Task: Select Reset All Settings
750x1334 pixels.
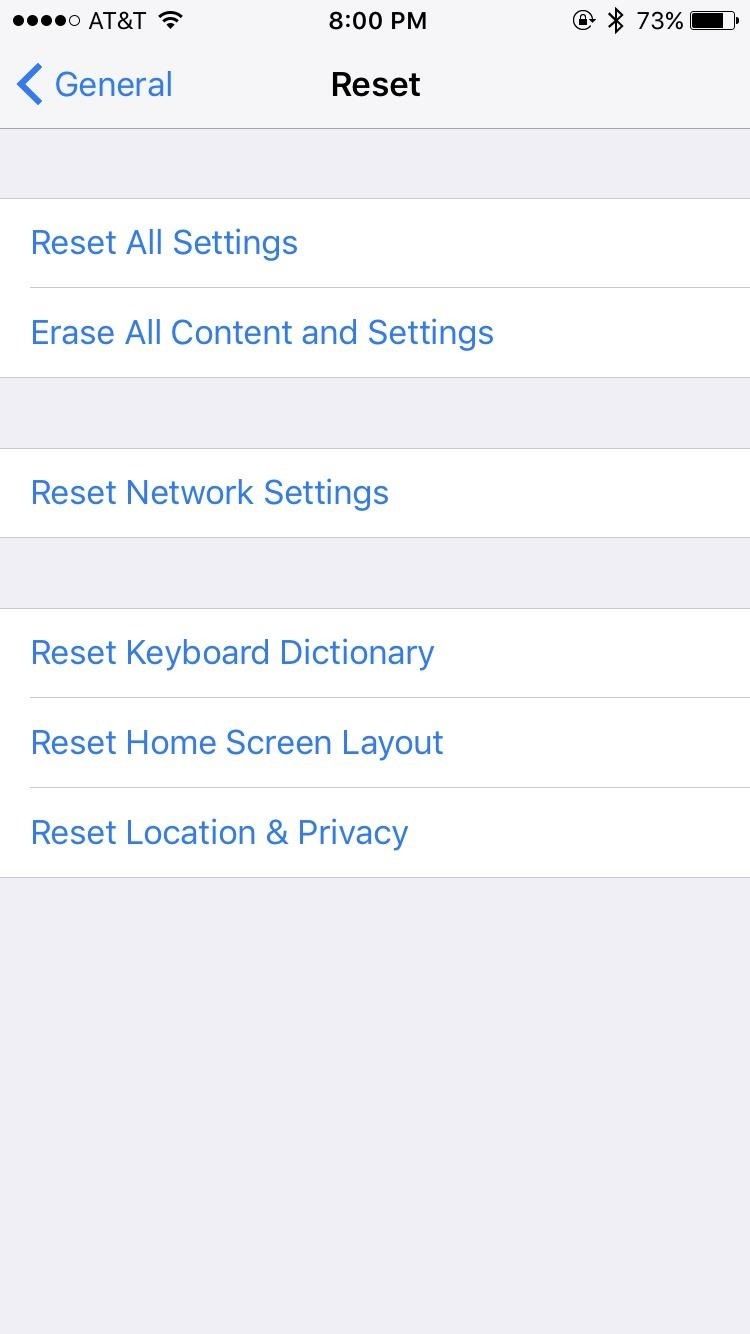Action: (x=164, y=242)
